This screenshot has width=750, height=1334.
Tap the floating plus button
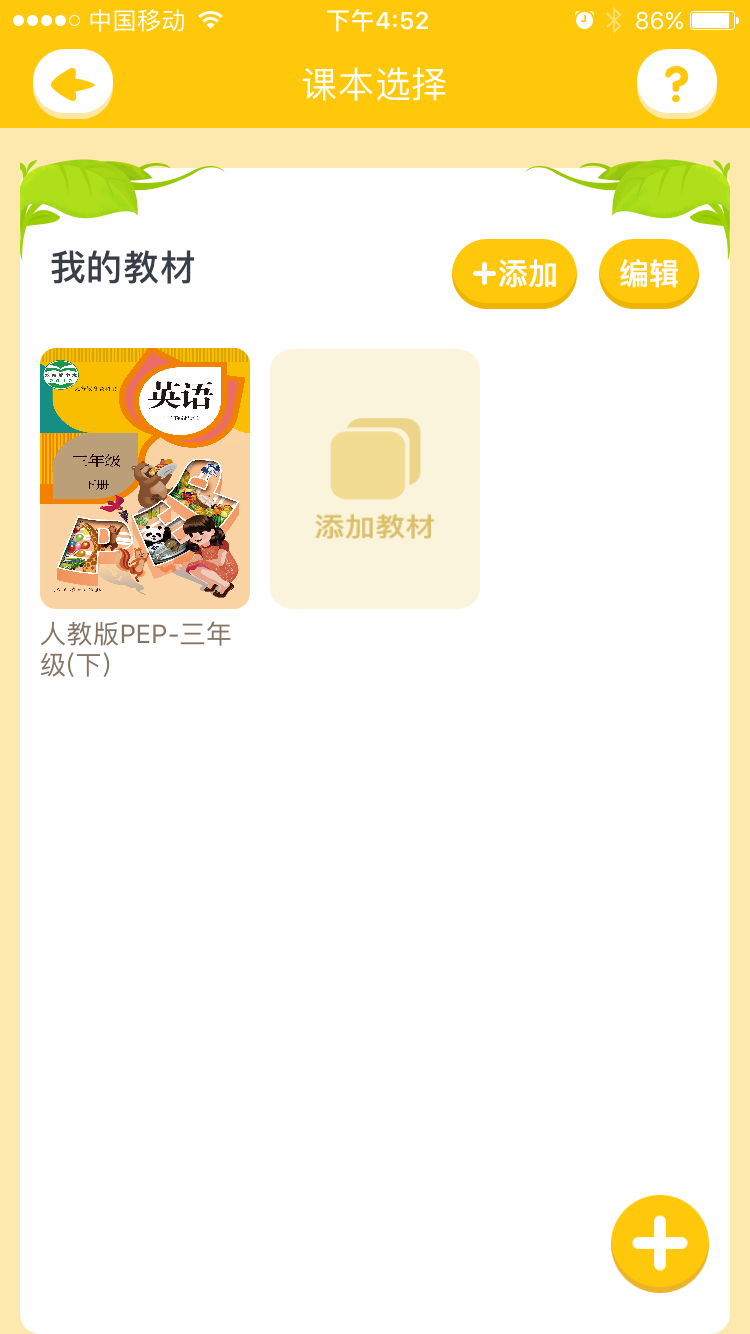pos(660,1244)
